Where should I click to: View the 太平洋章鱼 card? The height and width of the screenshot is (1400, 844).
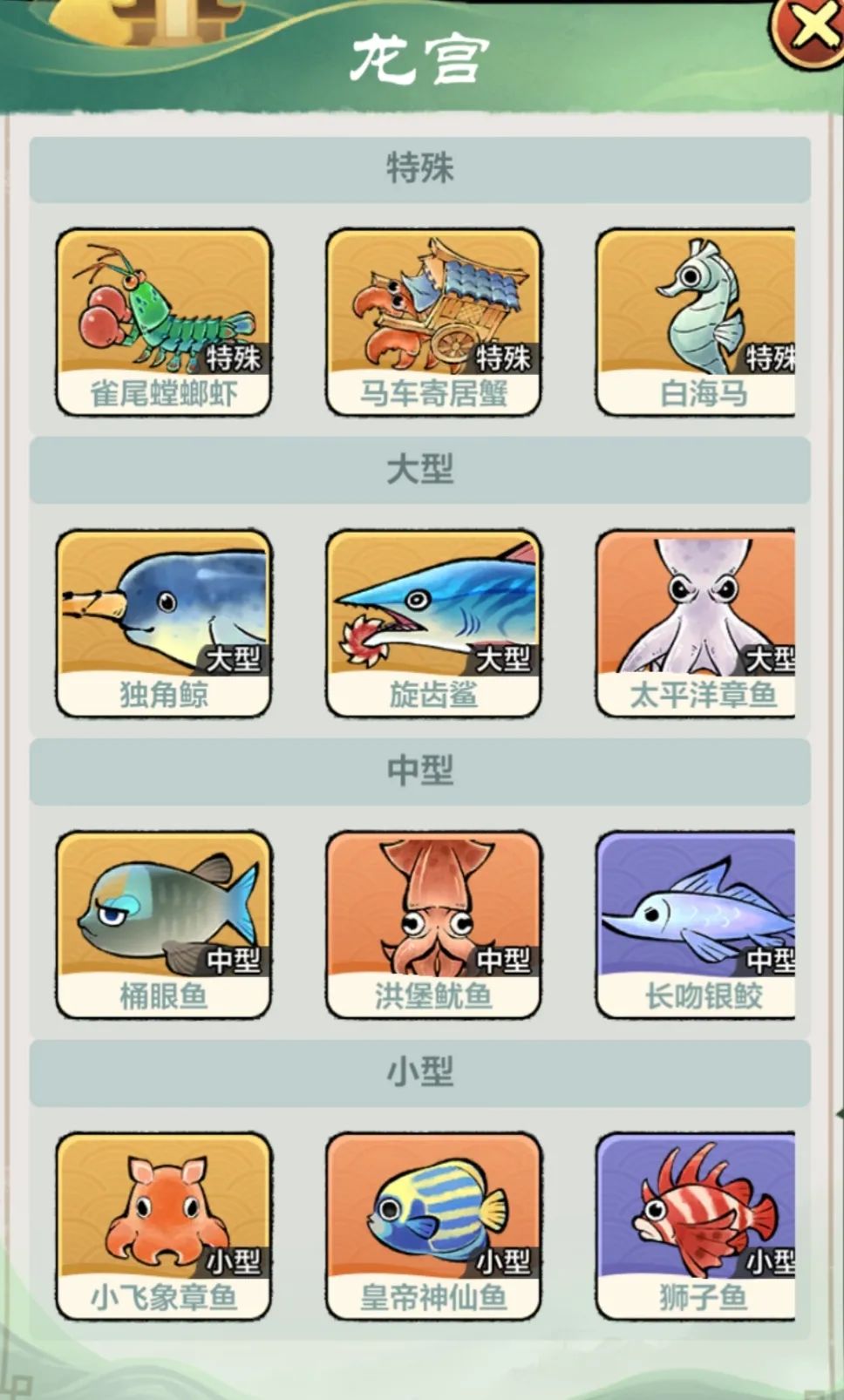coord(698,623)
